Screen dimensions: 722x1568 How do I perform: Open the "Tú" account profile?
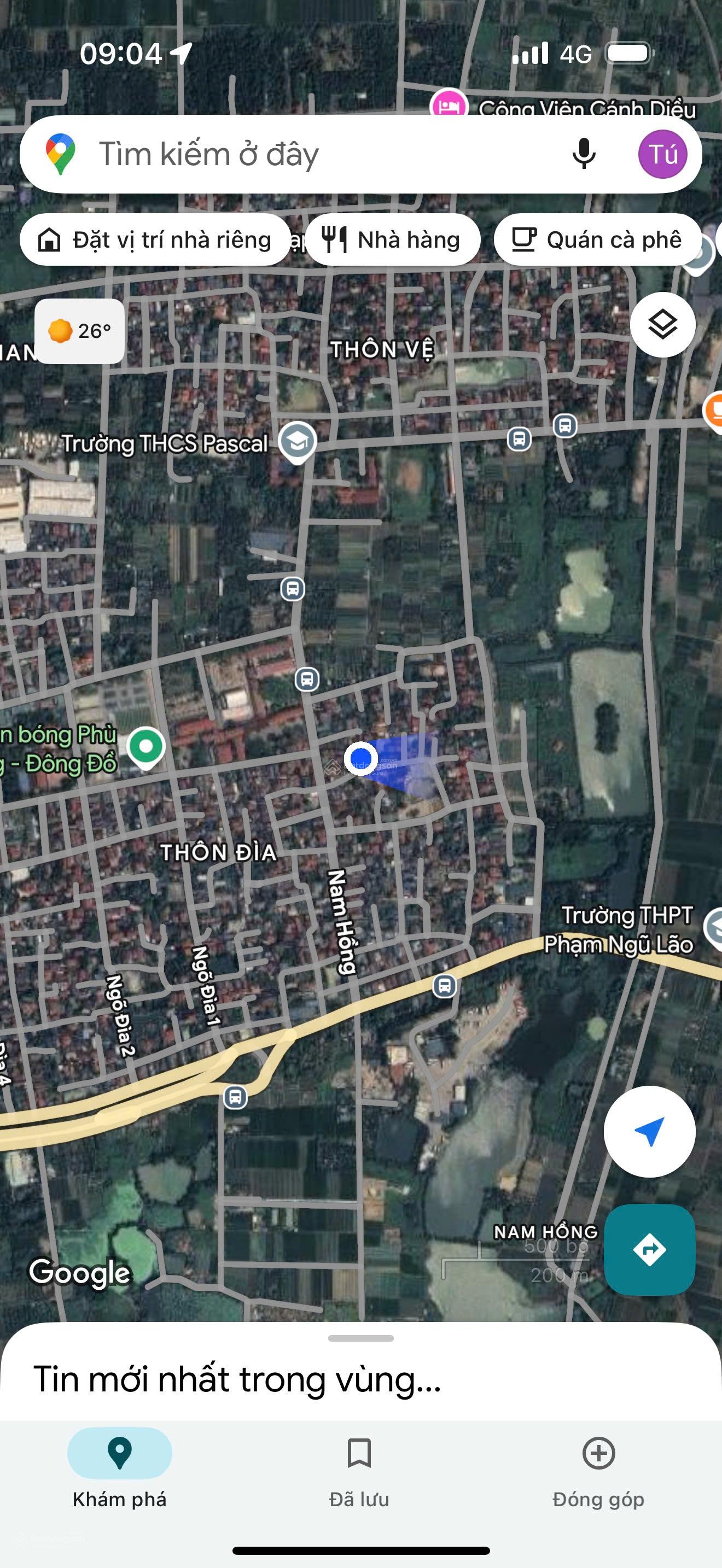click(662, 154)
